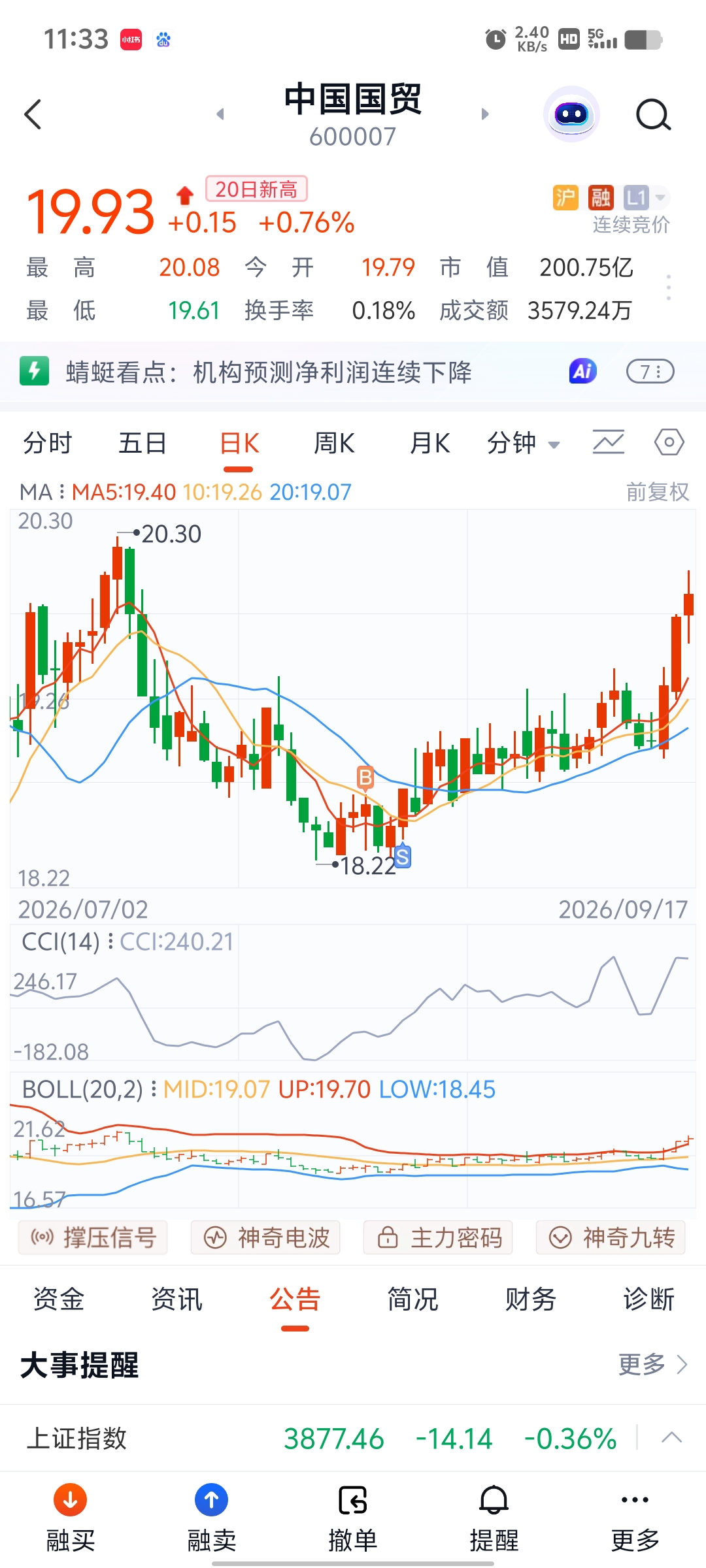Screen dimensions: 706x1568
Task: Open the AI robot assistant icon
Action: click(x=571, y=114)
